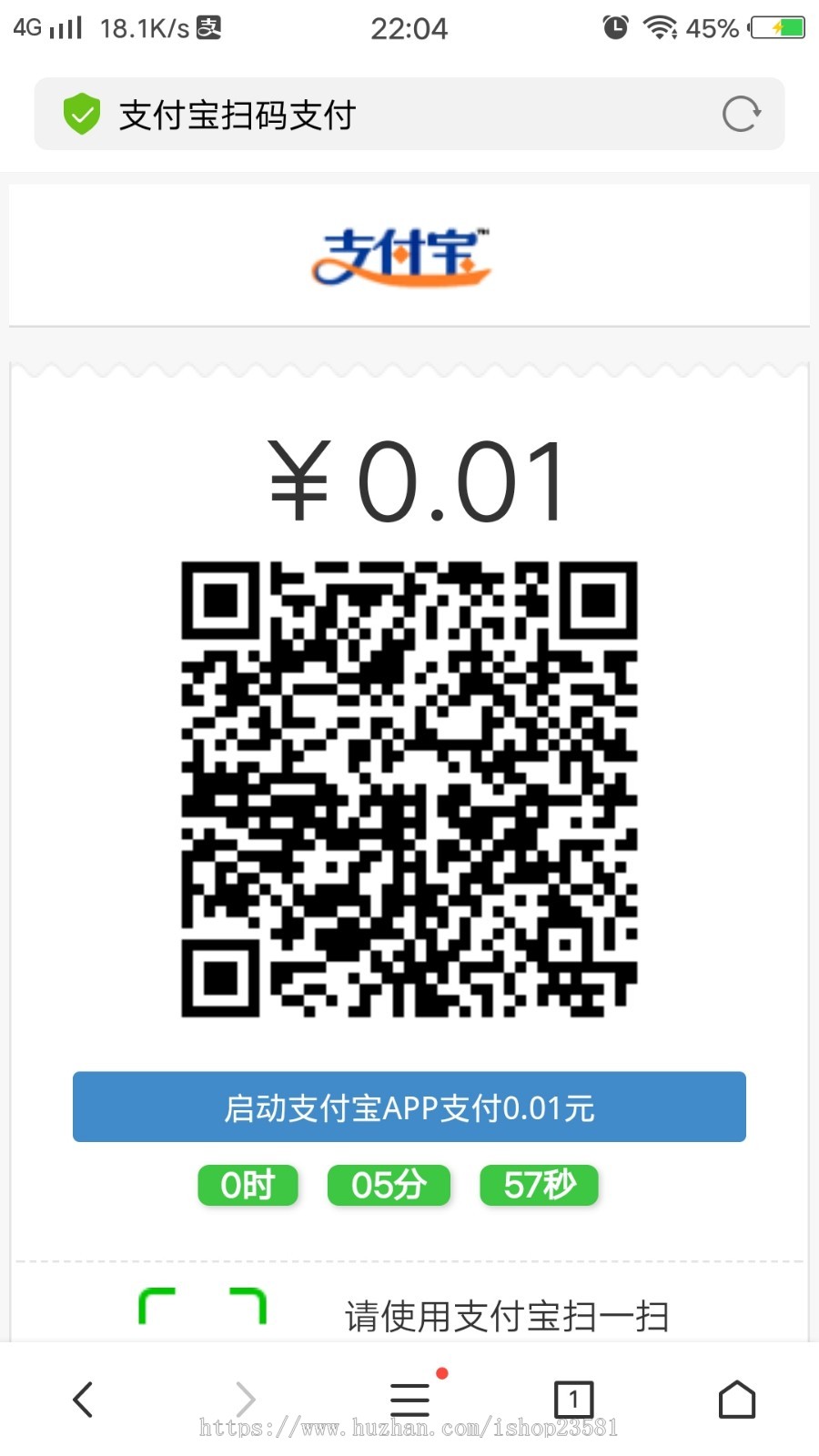Tap the 0时 countdown badge
The width and height of the screenshot is (819, 1456).
pyautogui.click(x=248, y=1185)
